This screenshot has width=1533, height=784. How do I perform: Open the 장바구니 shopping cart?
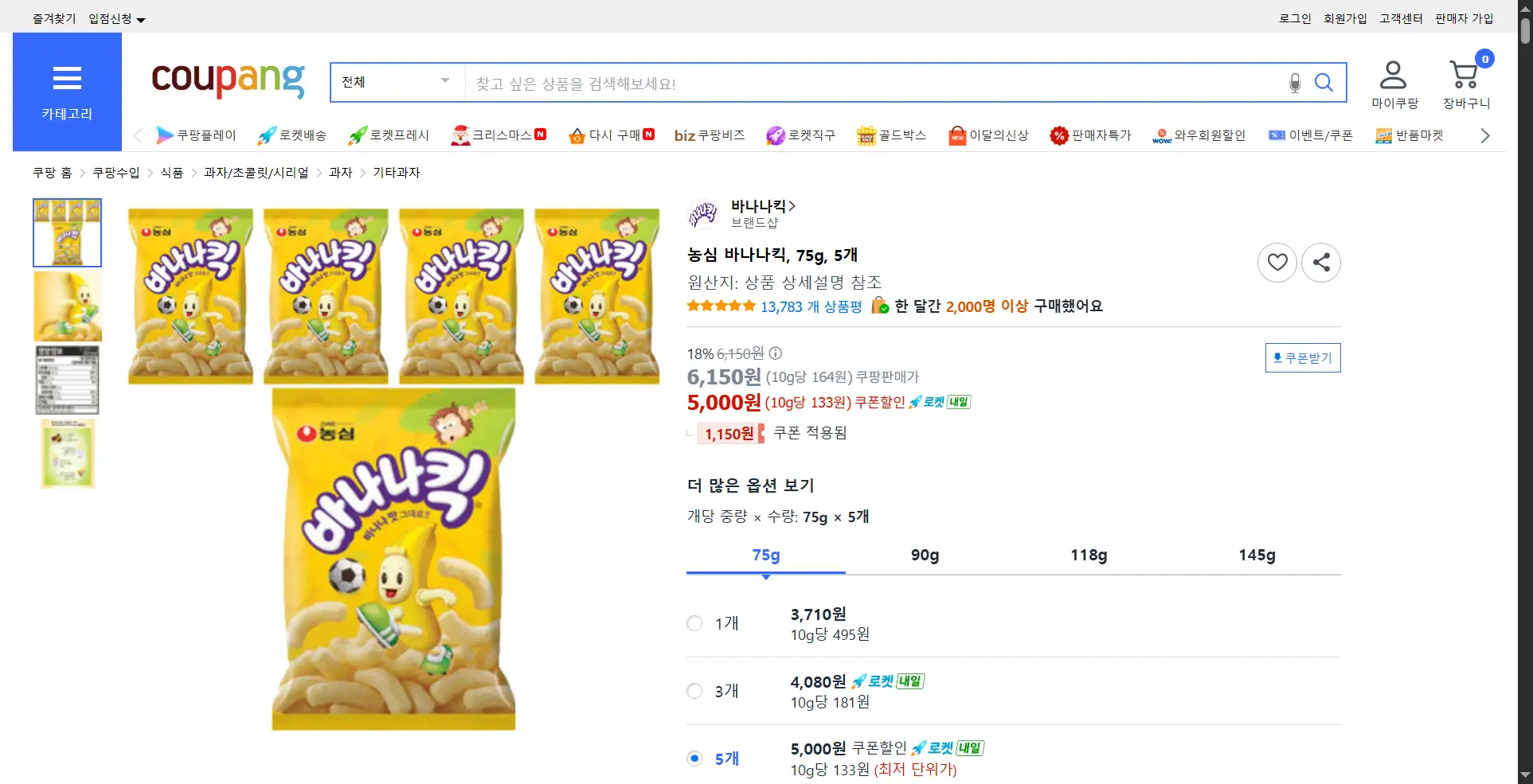(1465, 84)
